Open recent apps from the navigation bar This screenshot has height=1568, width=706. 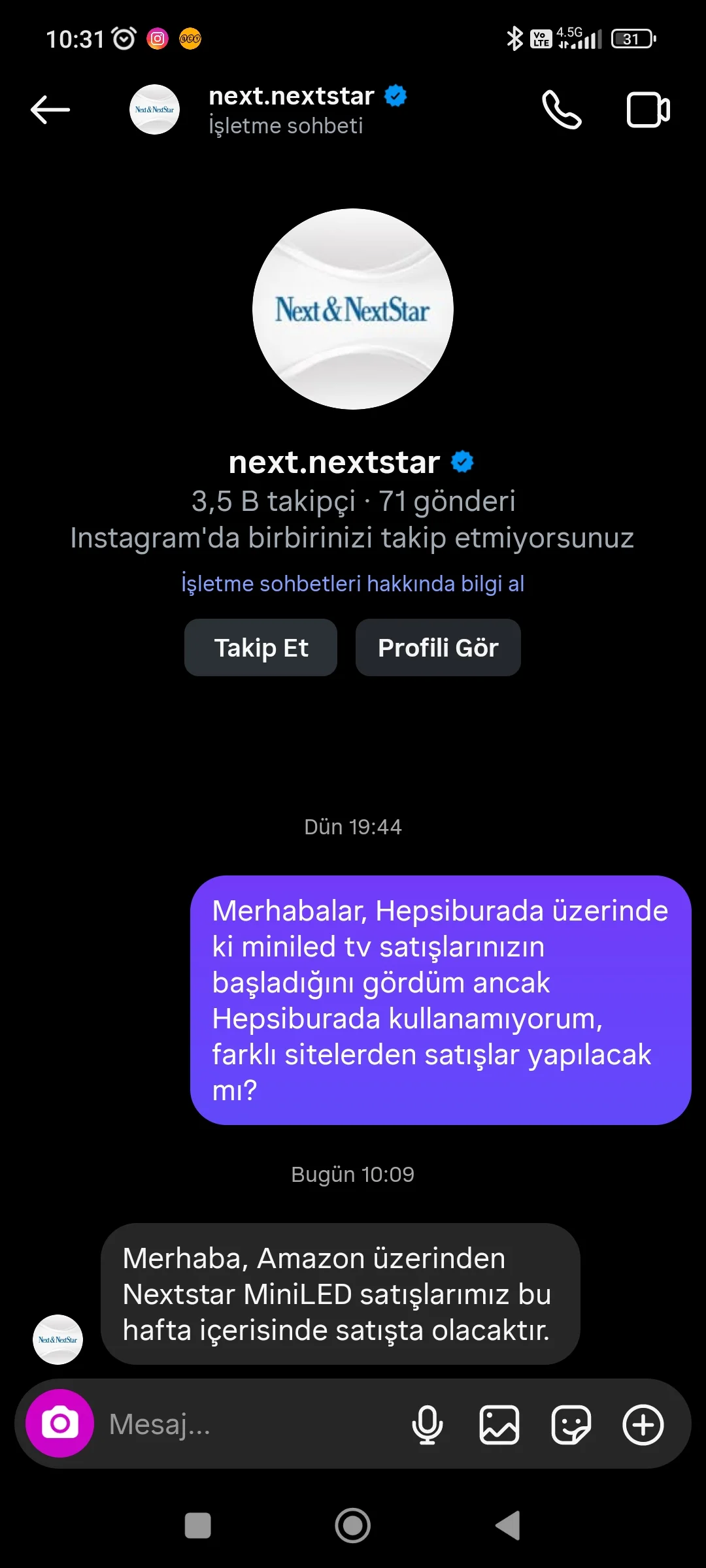pos(198,1526)
